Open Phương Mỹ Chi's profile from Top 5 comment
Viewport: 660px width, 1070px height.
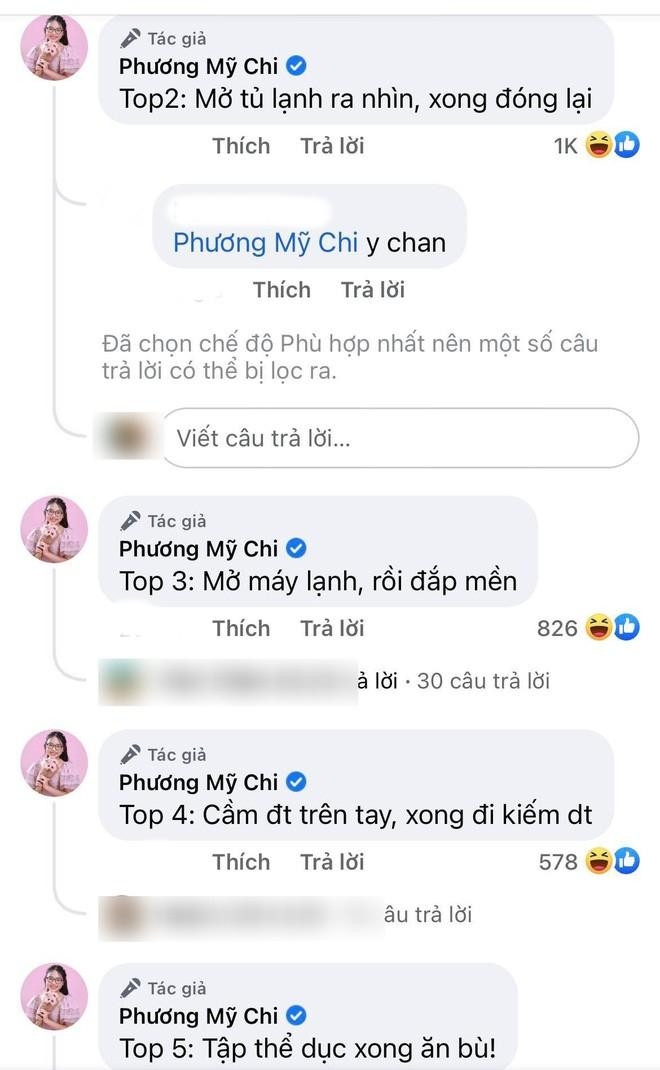click(x=198, y=1016)
